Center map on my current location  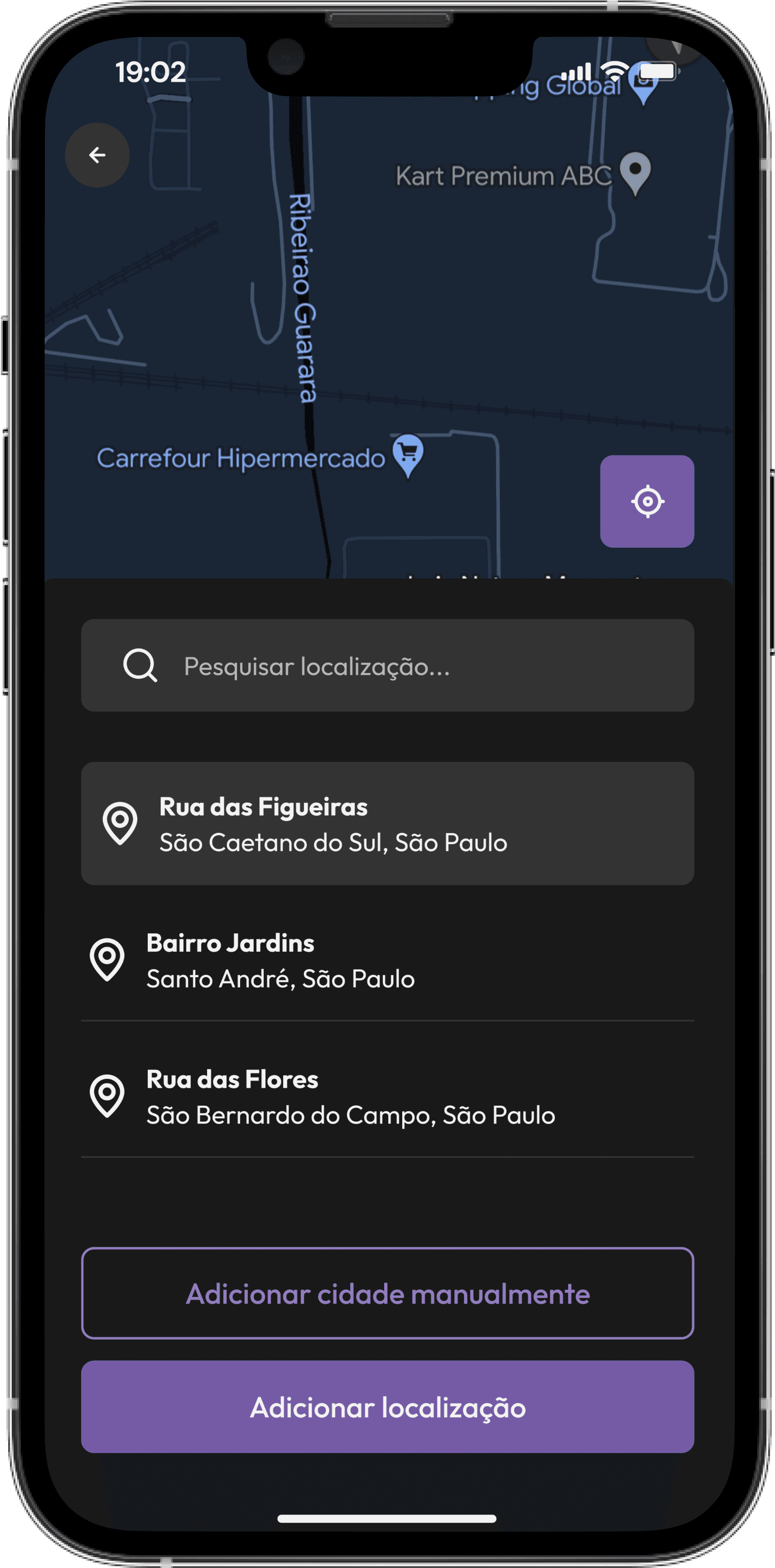646,502
